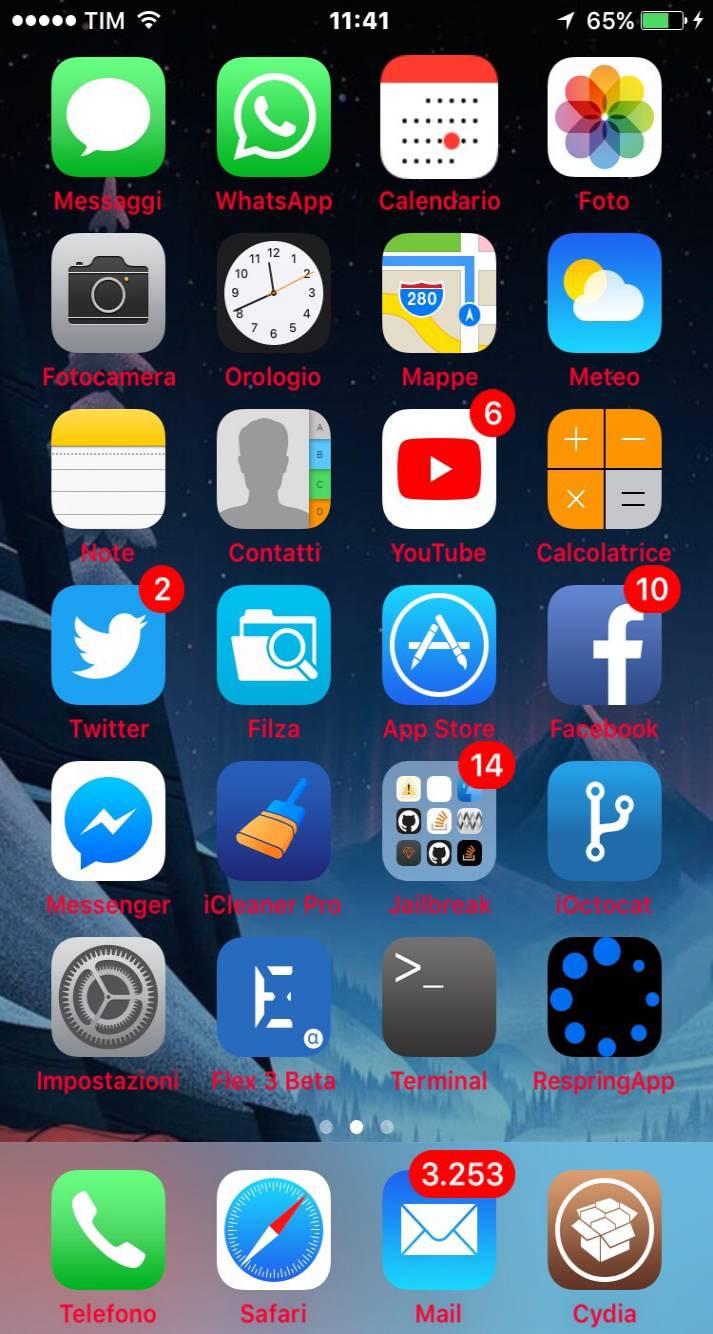Launch the Fotocamera app

tap(108, 292)
